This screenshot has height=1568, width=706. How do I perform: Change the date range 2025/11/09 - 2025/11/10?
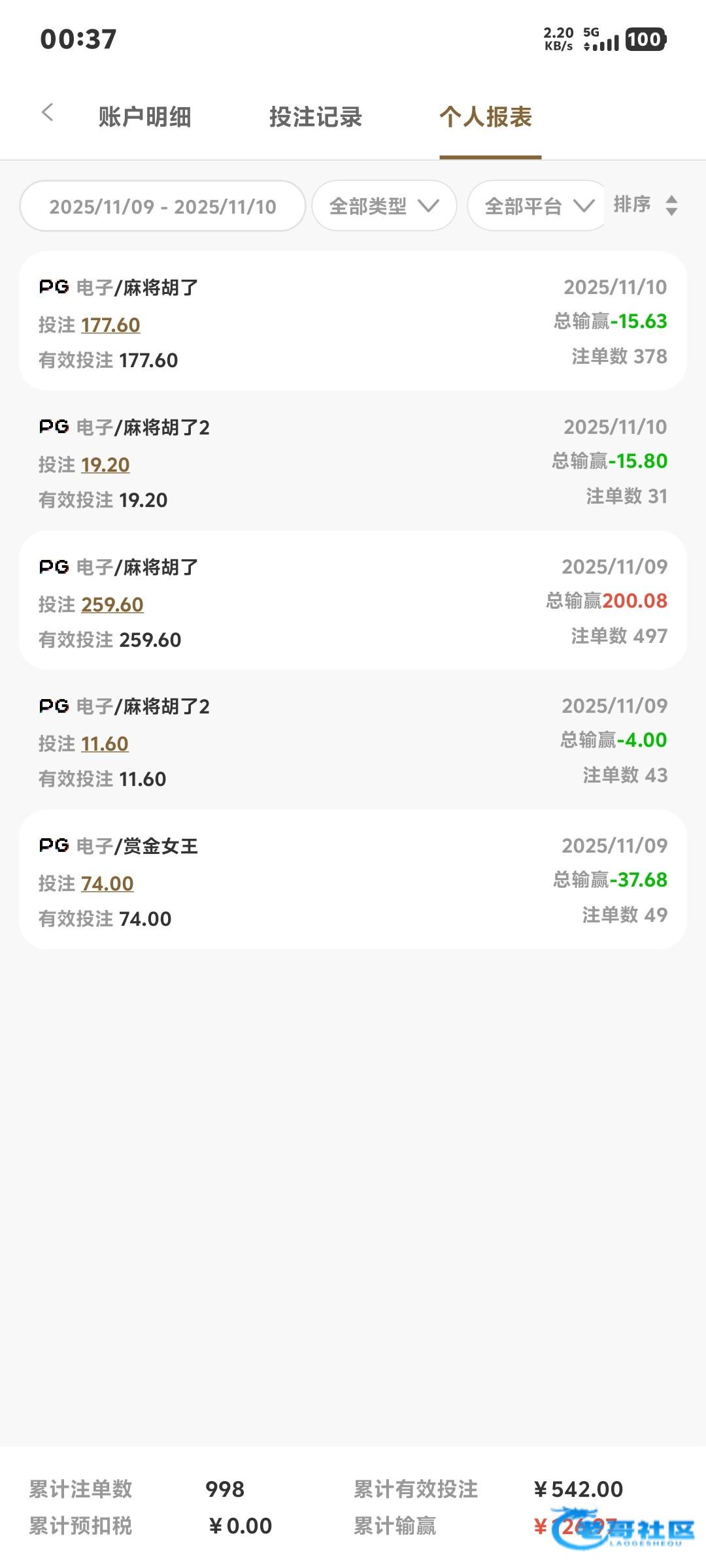(x=163, y=206)
